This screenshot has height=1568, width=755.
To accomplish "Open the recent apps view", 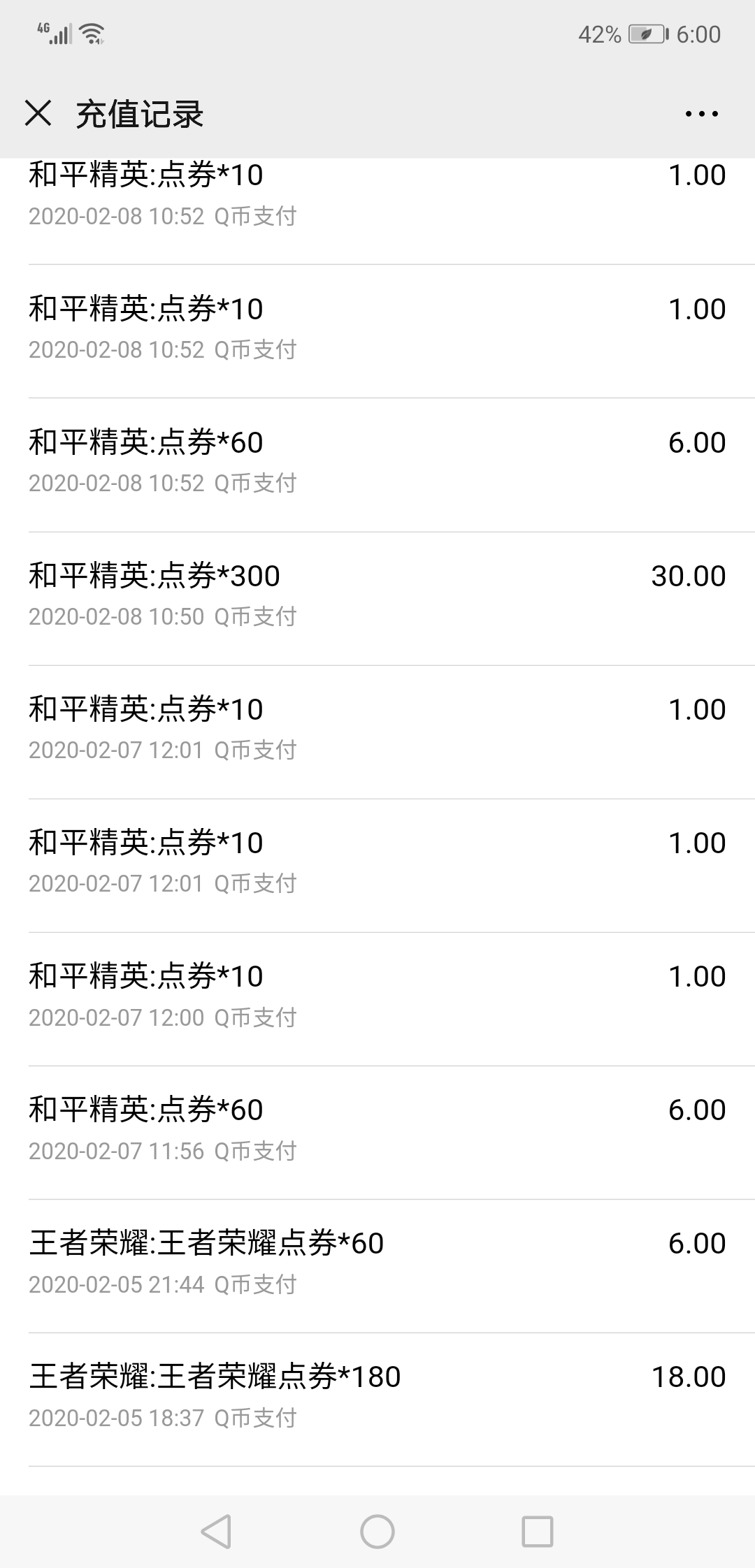I will tap(538, 1532).
